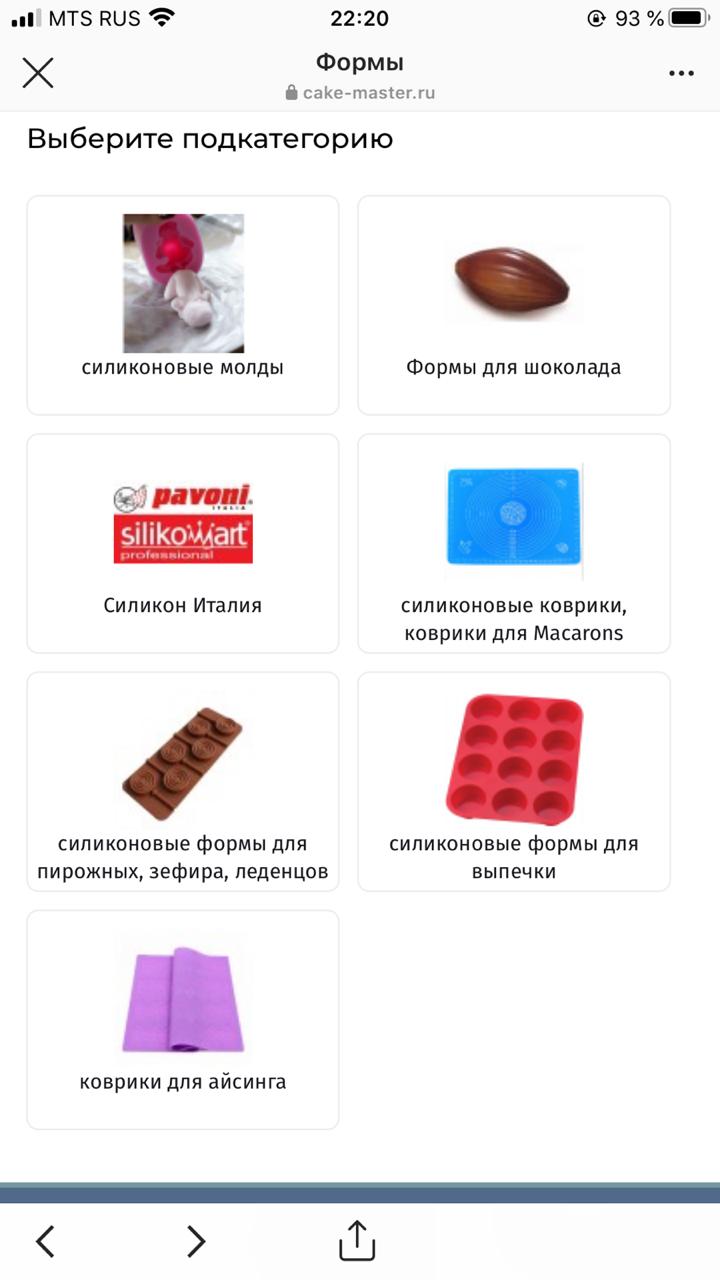The image size is (720, 1280).
Task: Go forward in browser history
Action: 196,1241
